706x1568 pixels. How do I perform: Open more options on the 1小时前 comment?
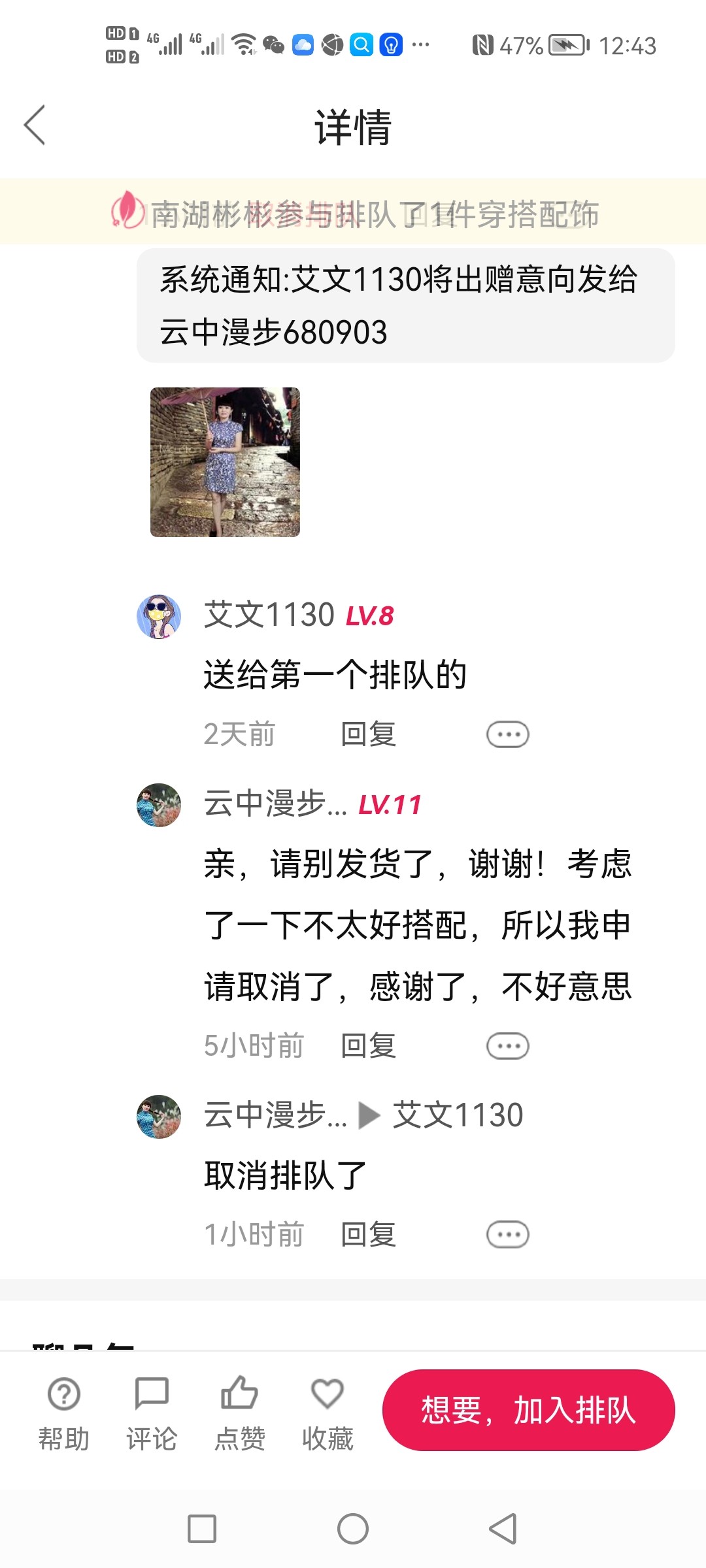(x=507, y=1235)
